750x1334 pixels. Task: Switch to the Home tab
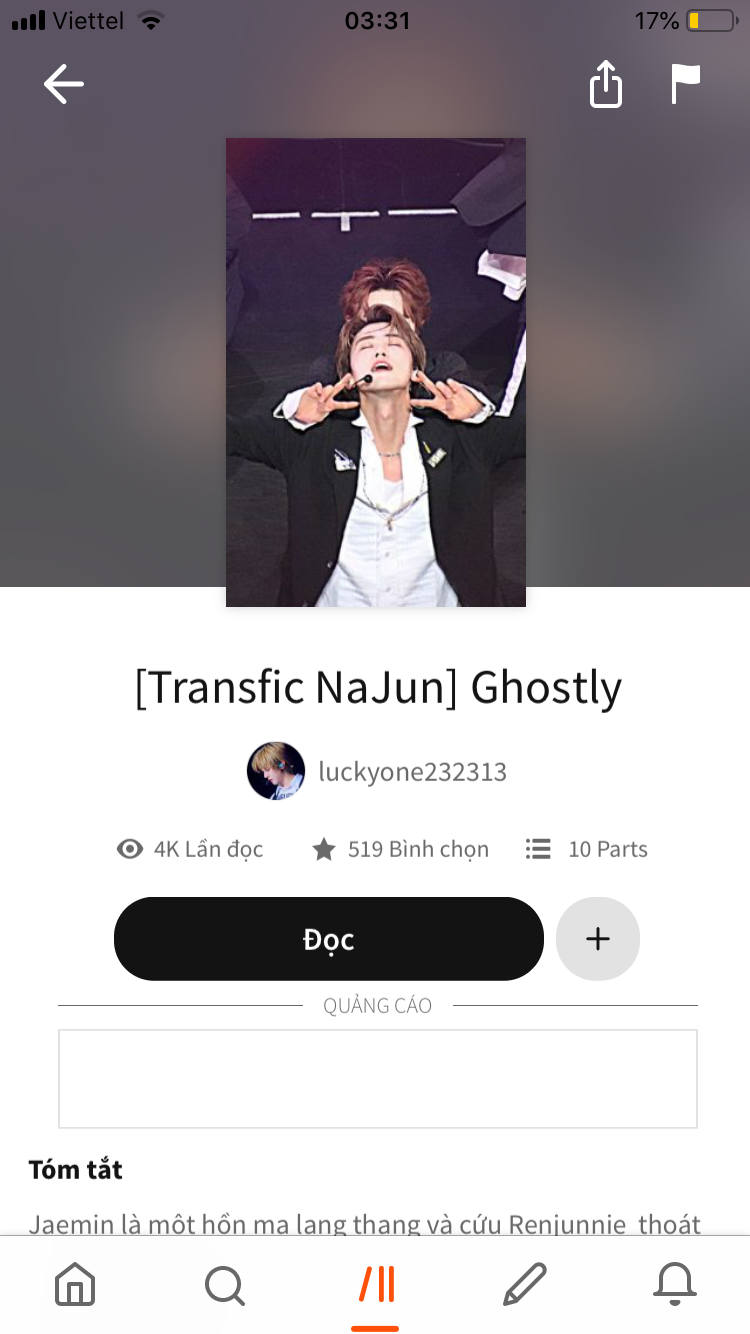(75, 1284)
